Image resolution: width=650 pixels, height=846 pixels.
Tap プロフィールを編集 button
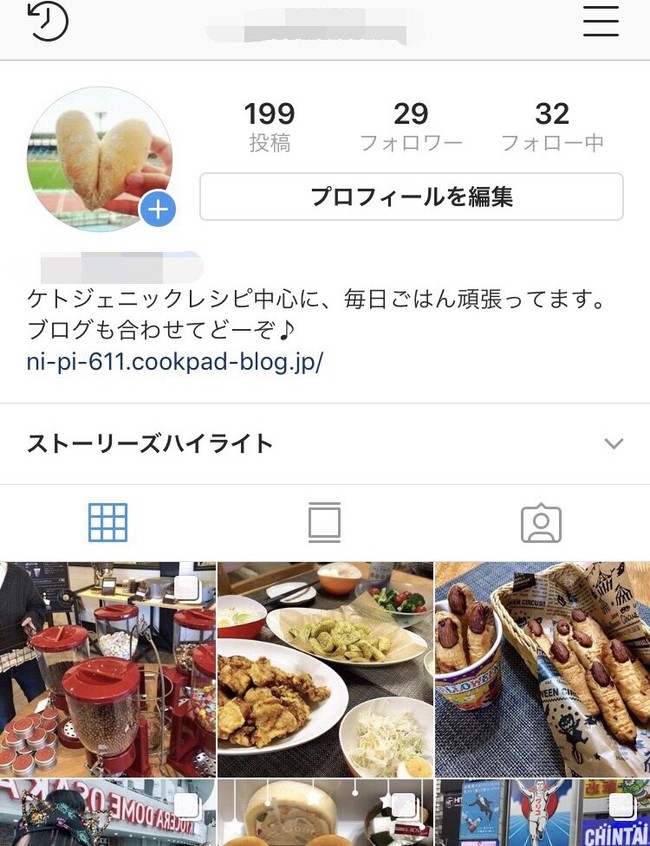click(411, 197)
